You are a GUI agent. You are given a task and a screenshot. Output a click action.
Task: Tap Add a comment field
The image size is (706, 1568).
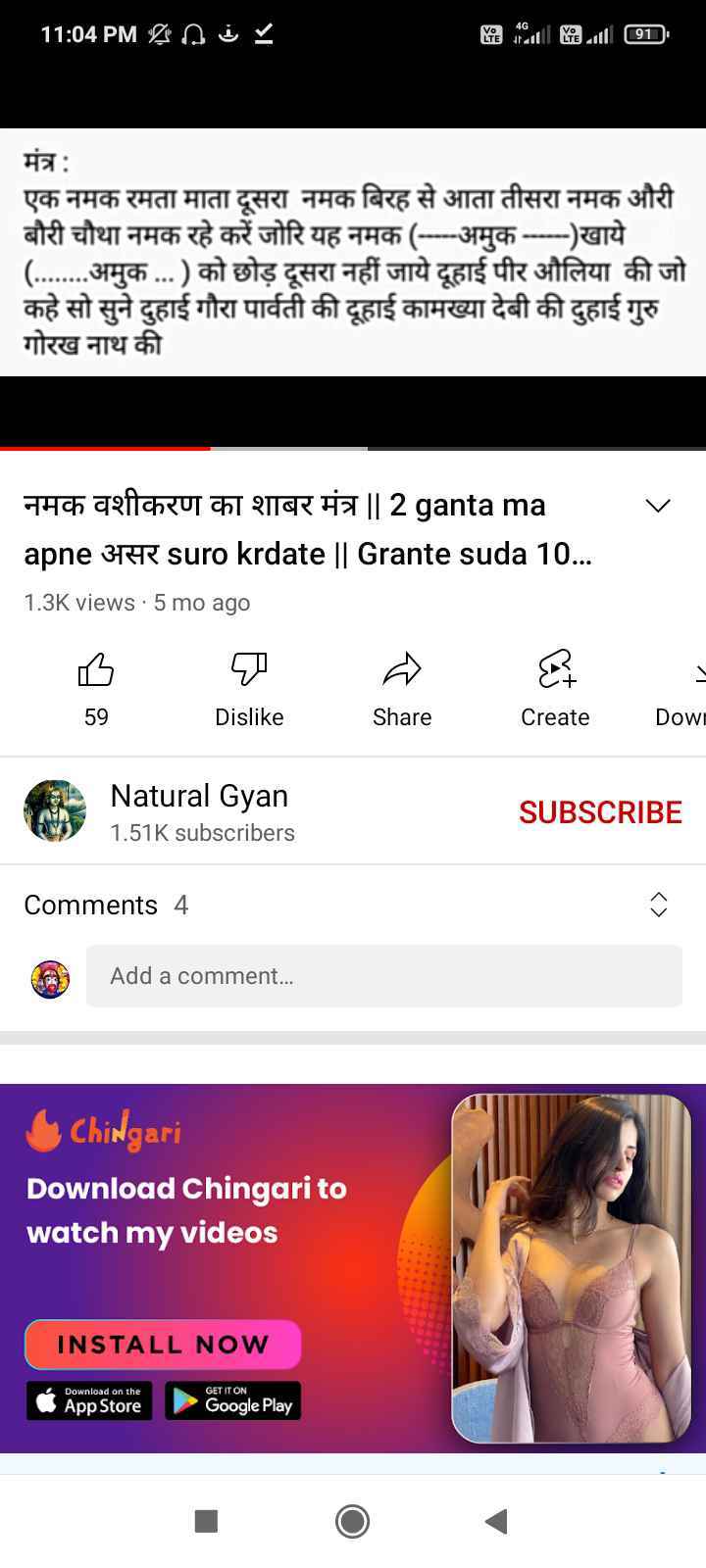click(x=384, y=976)
